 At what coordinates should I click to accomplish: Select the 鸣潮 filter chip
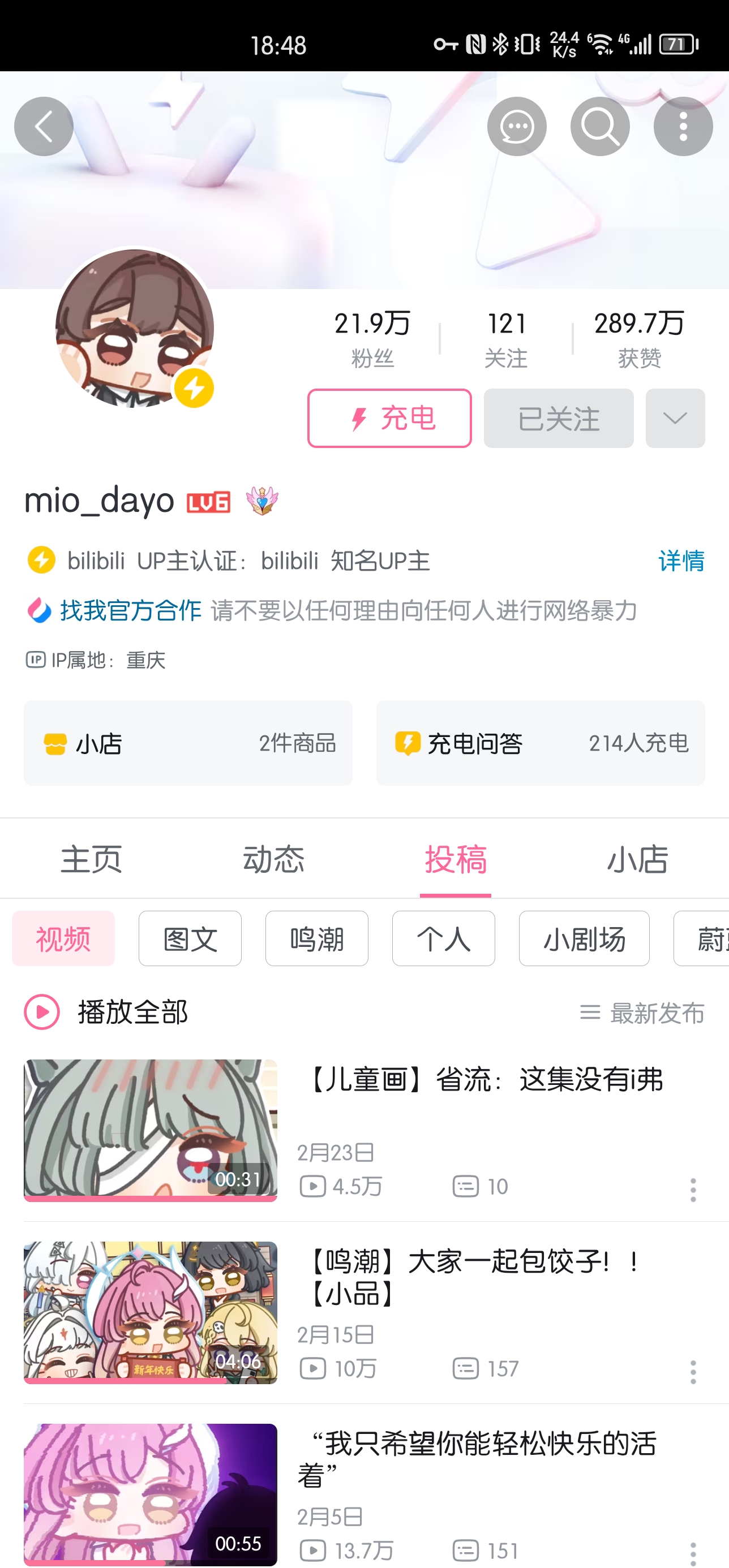(x=317, y=938)
